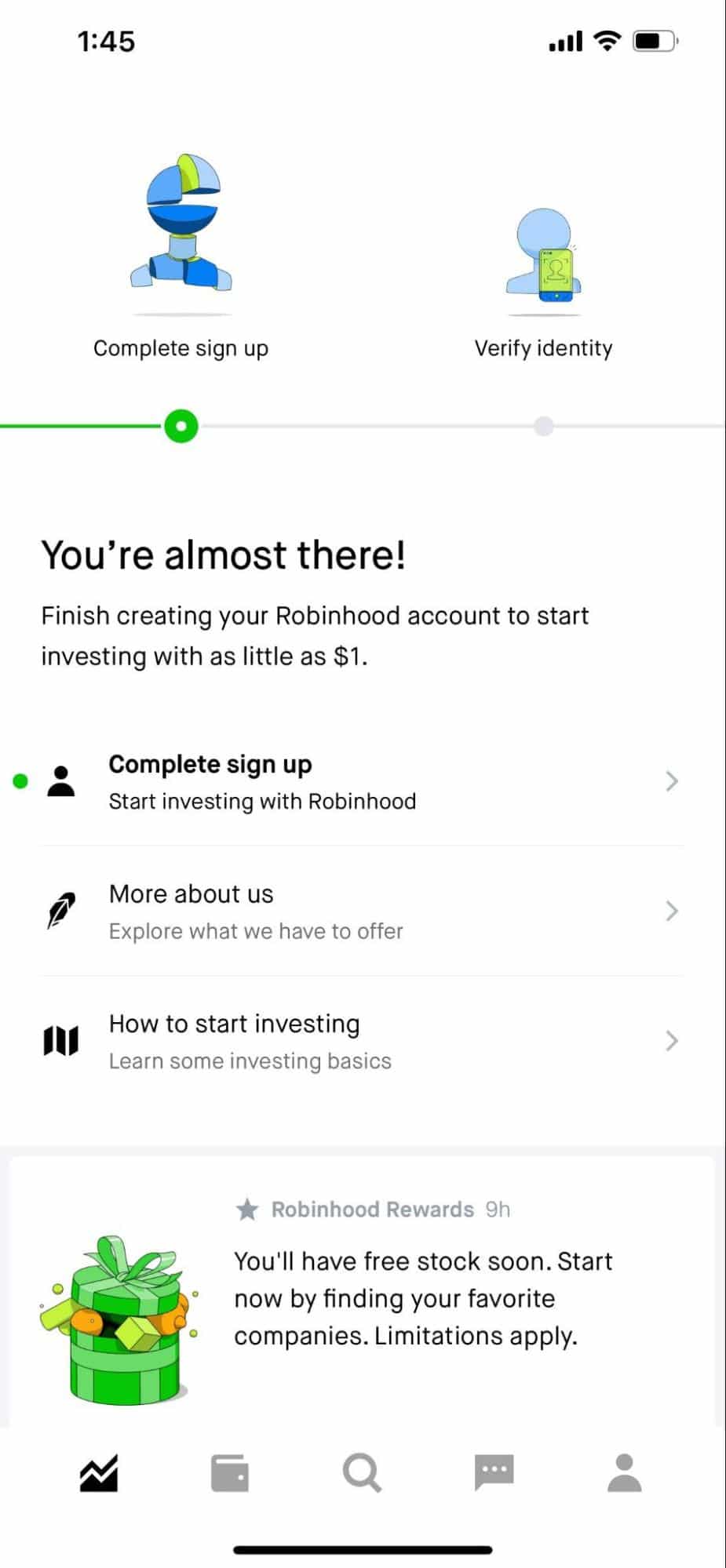
Task: Select the Complete sign up step illustration
Action: (x=181, y=224)
